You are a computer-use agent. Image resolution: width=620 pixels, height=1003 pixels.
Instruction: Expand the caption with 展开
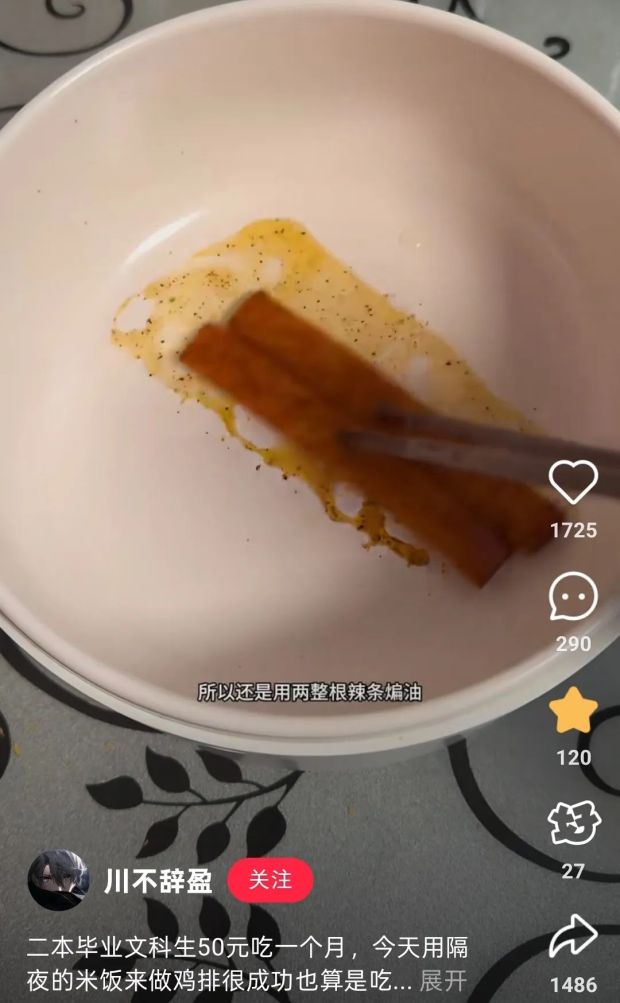pyautogui.click(x=443, y=981)
